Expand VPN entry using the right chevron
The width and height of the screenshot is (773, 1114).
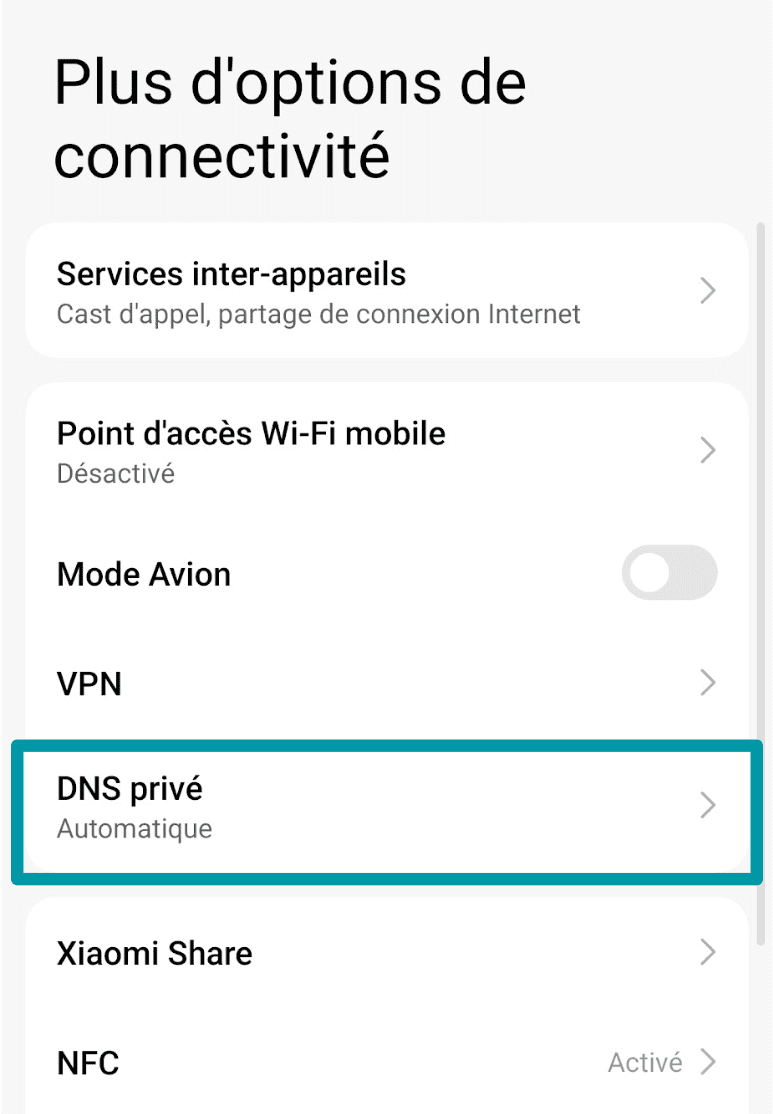(708, 683)
